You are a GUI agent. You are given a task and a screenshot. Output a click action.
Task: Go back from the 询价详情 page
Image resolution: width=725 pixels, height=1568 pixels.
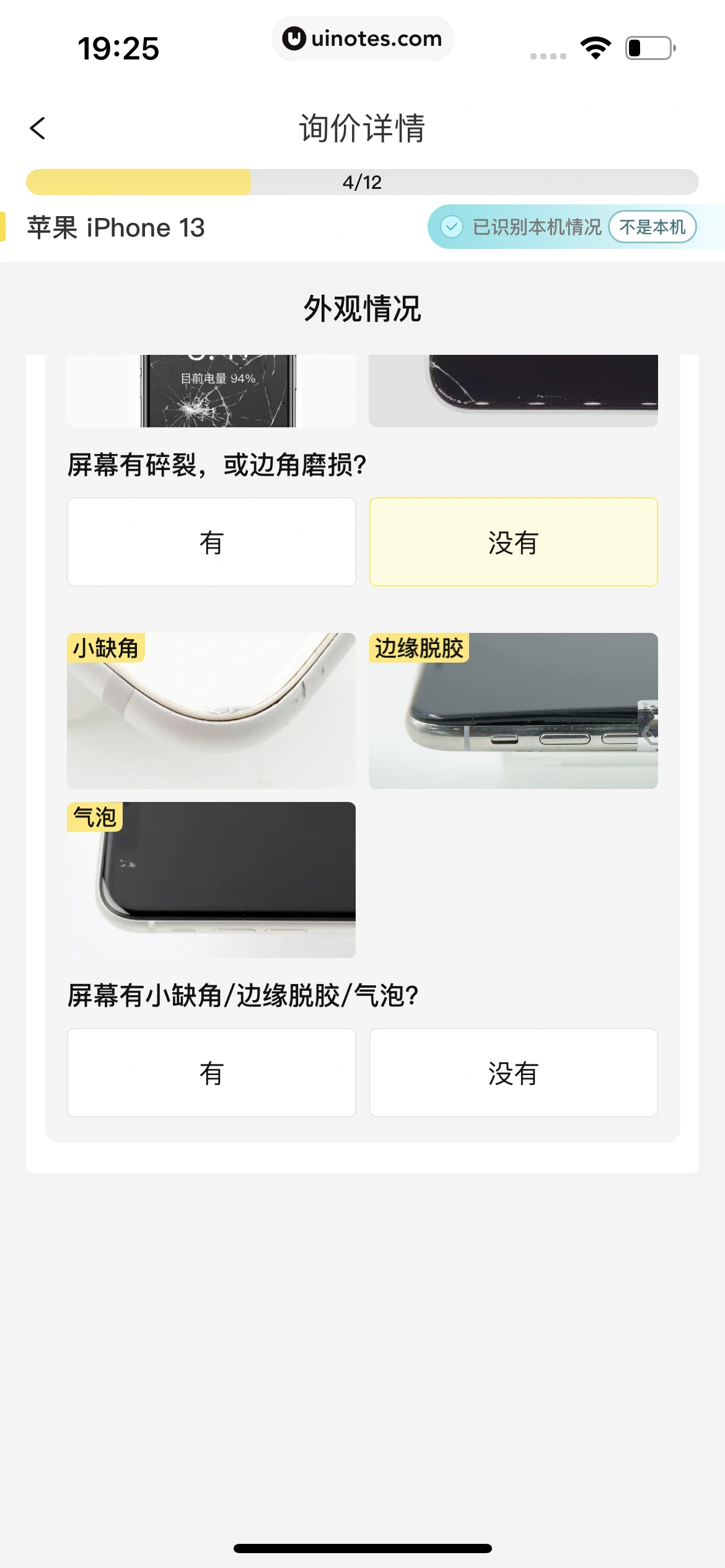tap(38, 129)
